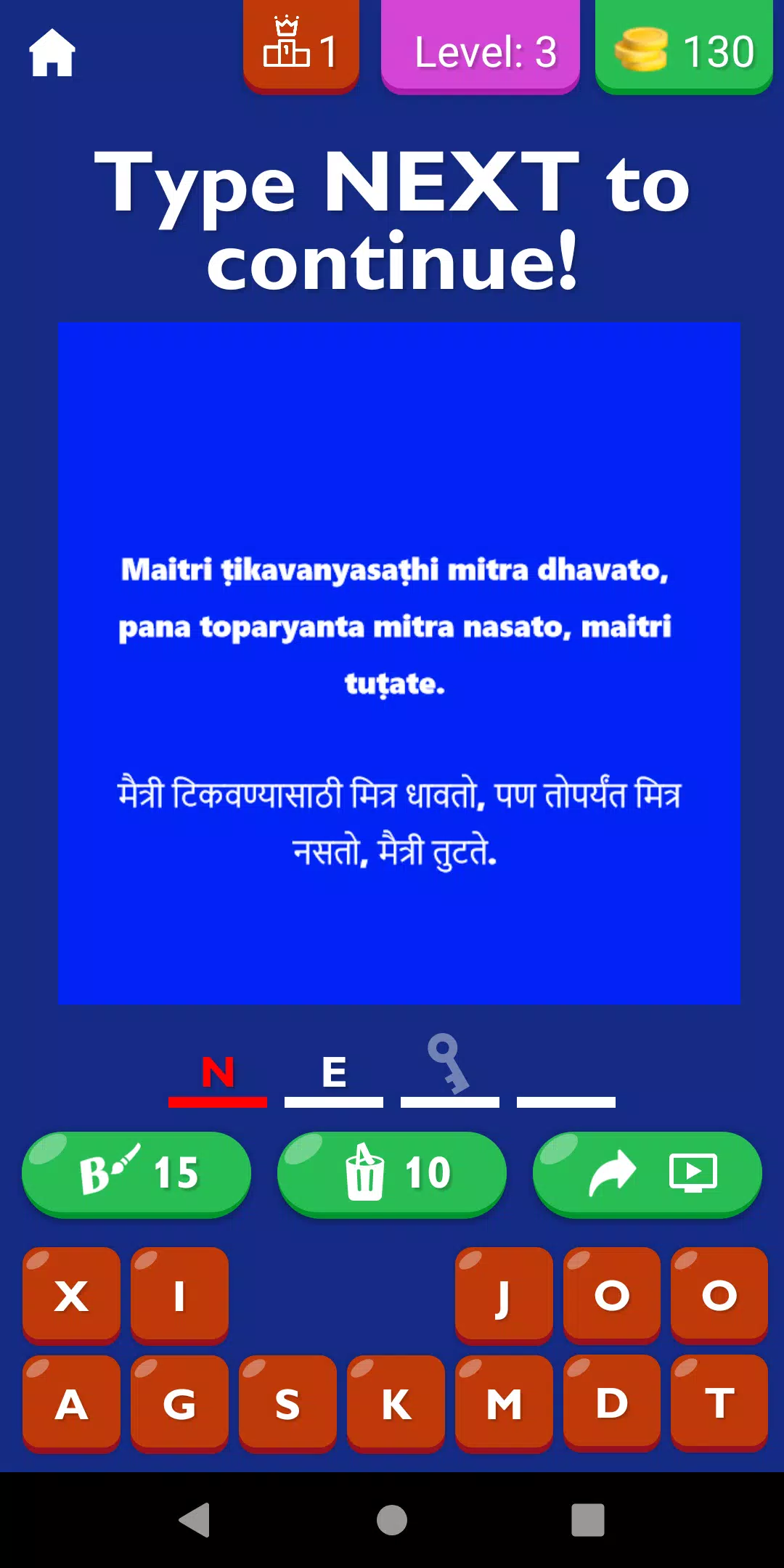Tap the letter G tile
The image size is (784, 1568).
click(x=179, y=1402)
